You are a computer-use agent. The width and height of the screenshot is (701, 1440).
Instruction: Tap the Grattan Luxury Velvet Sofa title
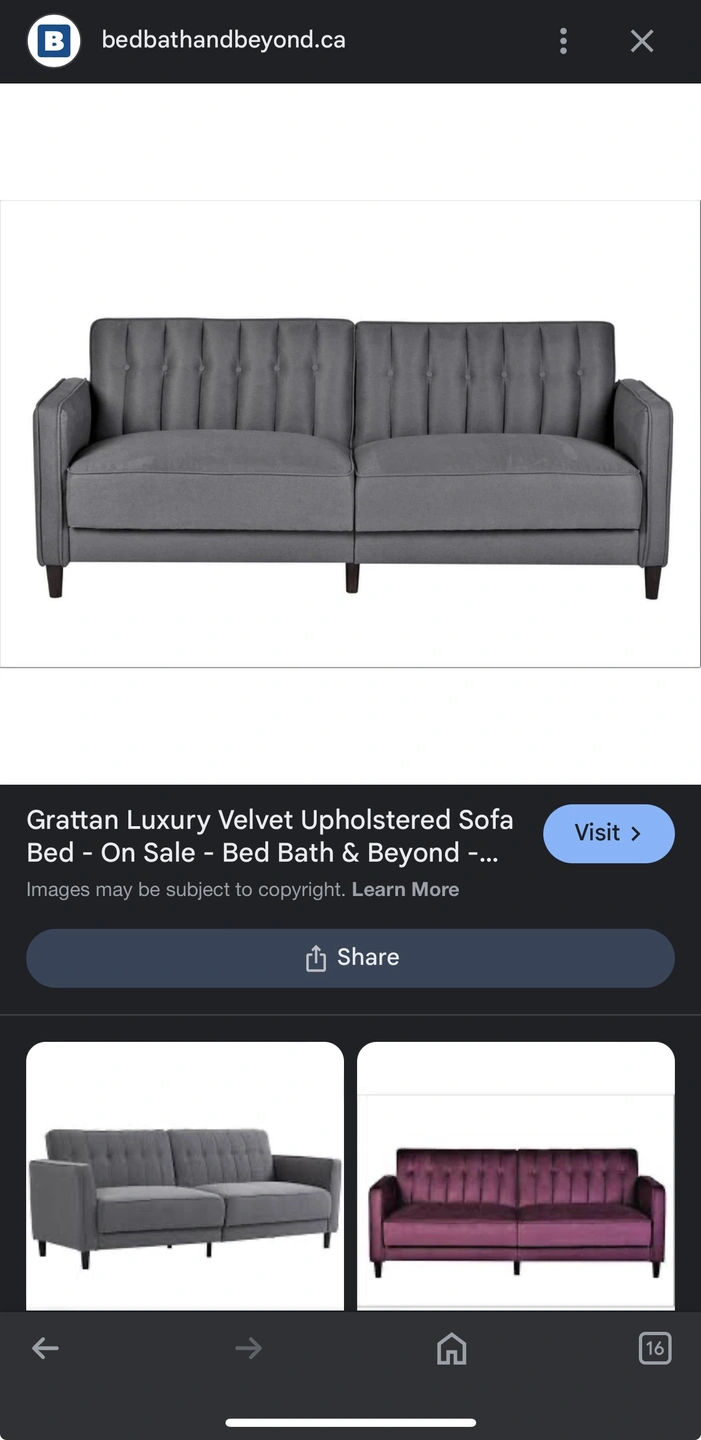click(x=270, y=836)
